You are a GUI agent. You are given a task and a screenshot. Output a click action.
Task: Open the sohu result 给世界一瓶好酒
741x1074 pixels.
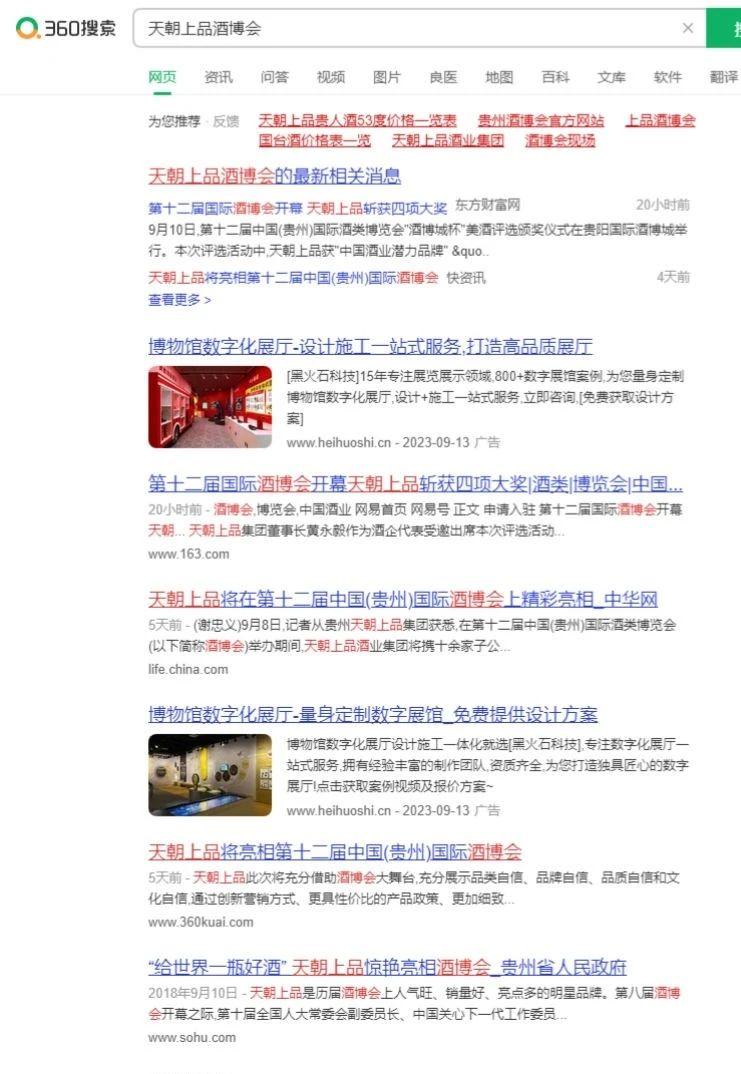point(387,967)
